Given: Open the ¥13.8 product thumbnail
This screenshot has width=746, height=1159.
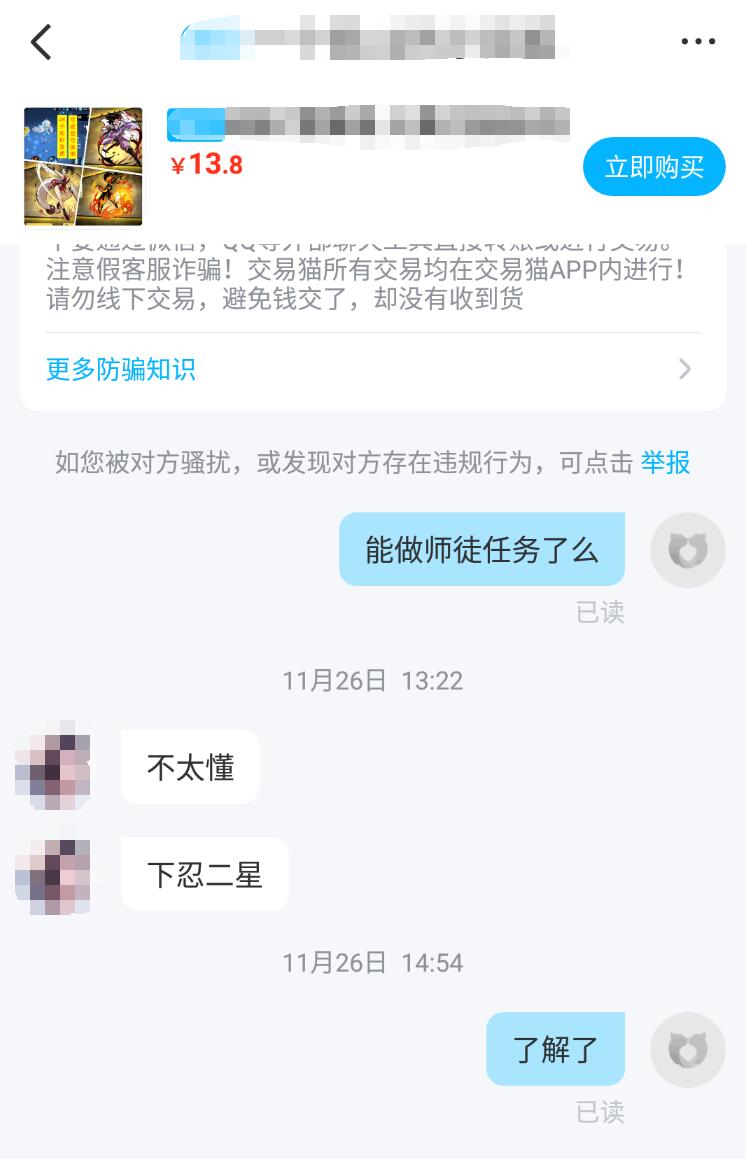Looking at the screenshot, I should click(x=83, y=167).
